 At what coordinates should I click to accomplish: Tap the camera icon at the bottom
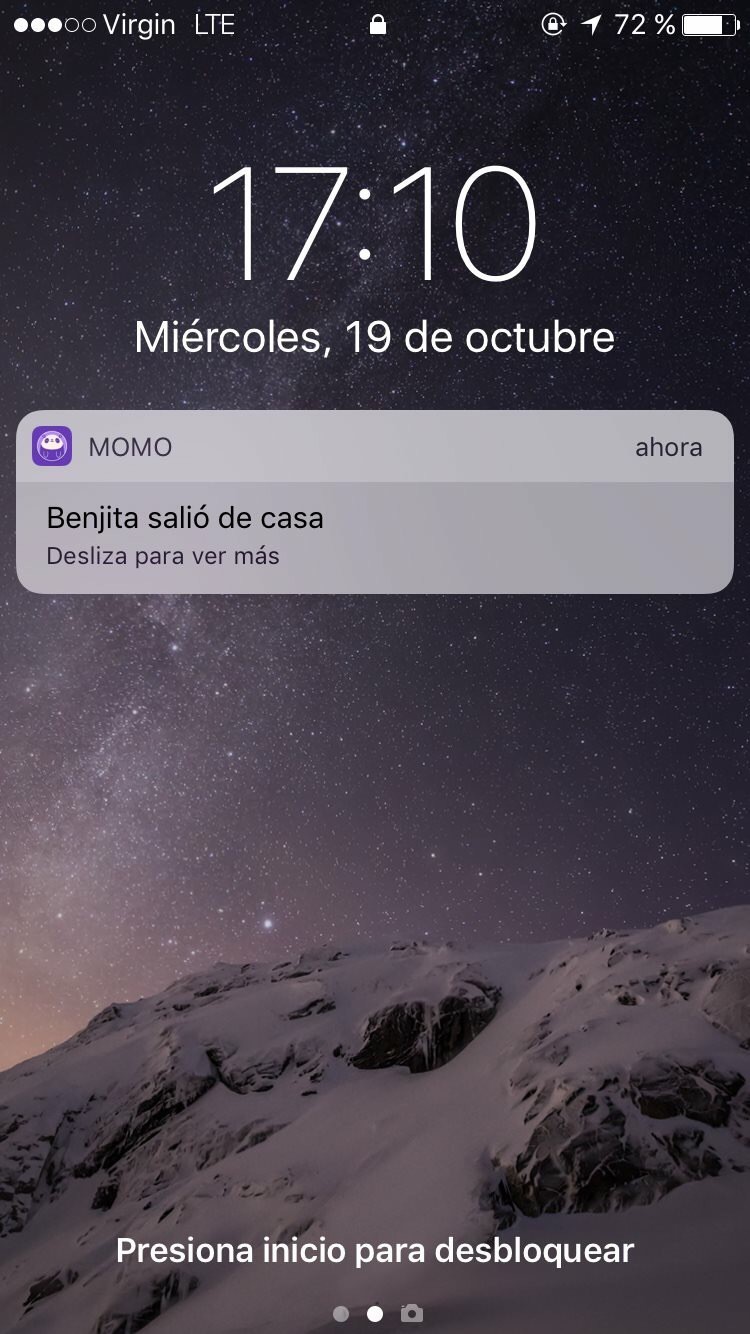(x=411, y=1313)
